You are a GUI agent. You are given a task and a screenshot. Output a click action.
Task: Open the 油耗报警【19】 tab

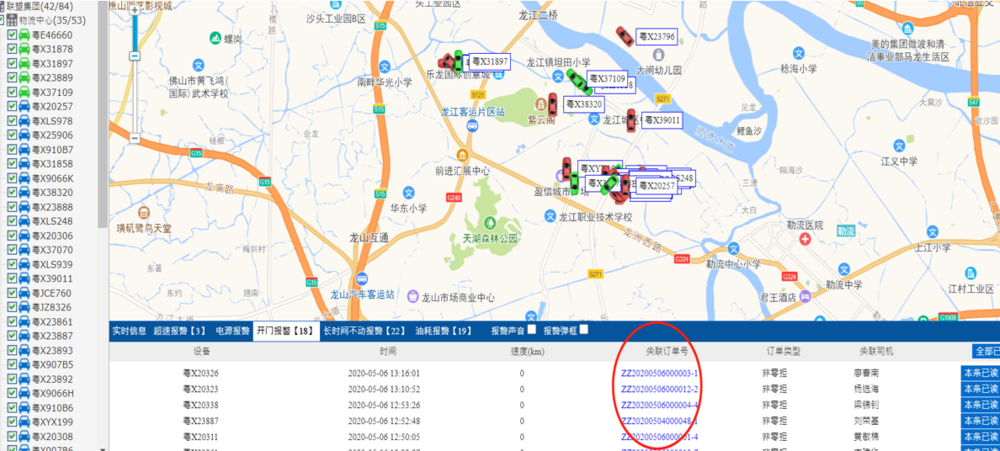pyautogui.click(x=441, y=330)
